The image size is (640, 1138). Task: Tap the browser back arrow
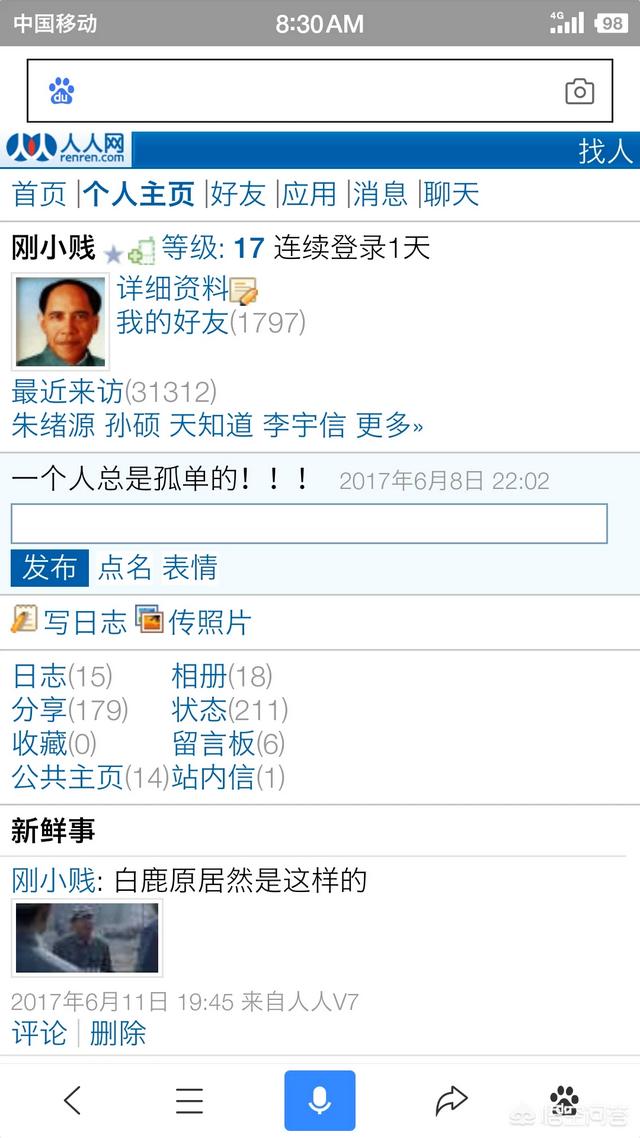click(x=72, y=1100)
